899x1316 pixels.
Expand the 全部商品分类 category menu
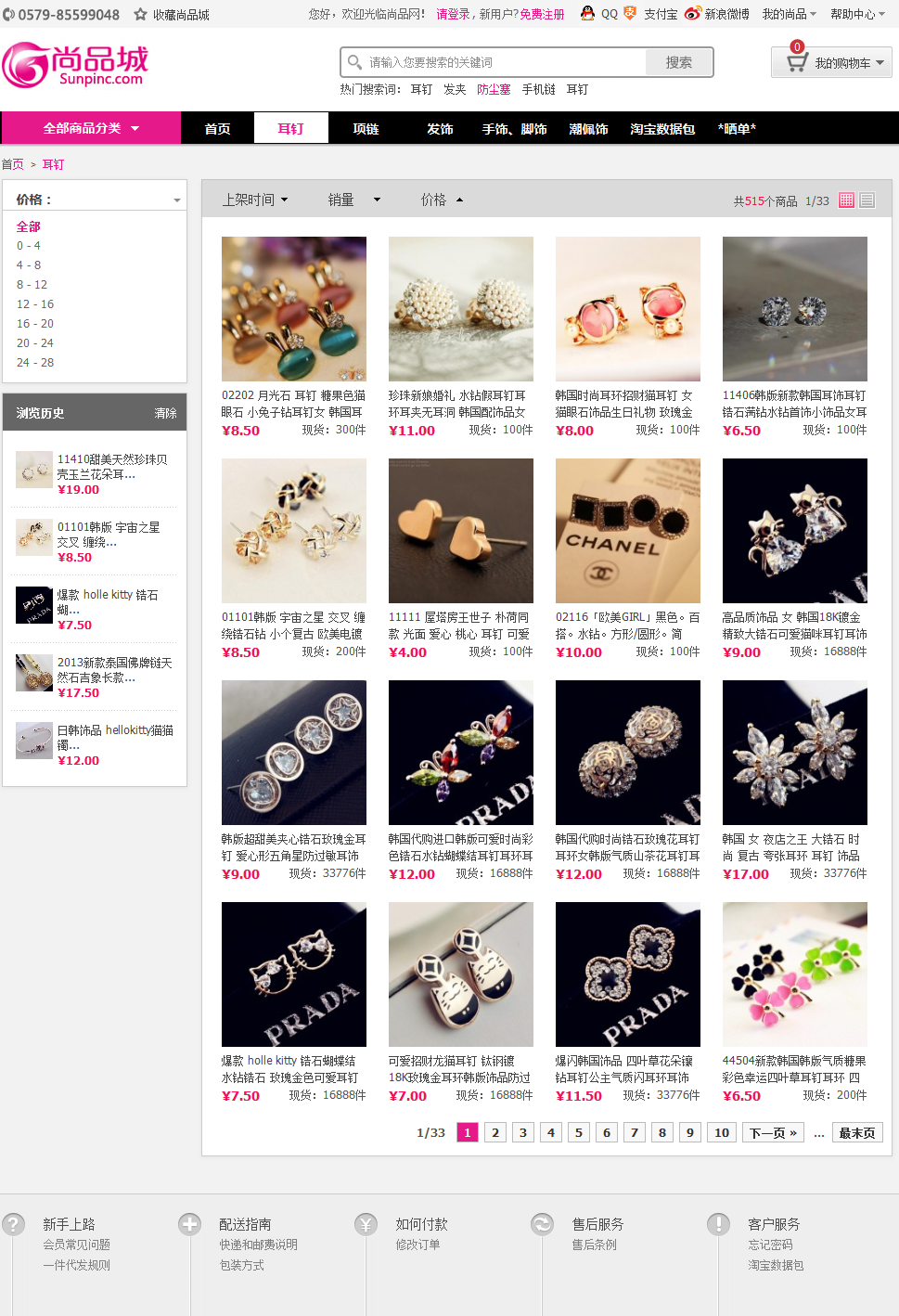point(90,128)
